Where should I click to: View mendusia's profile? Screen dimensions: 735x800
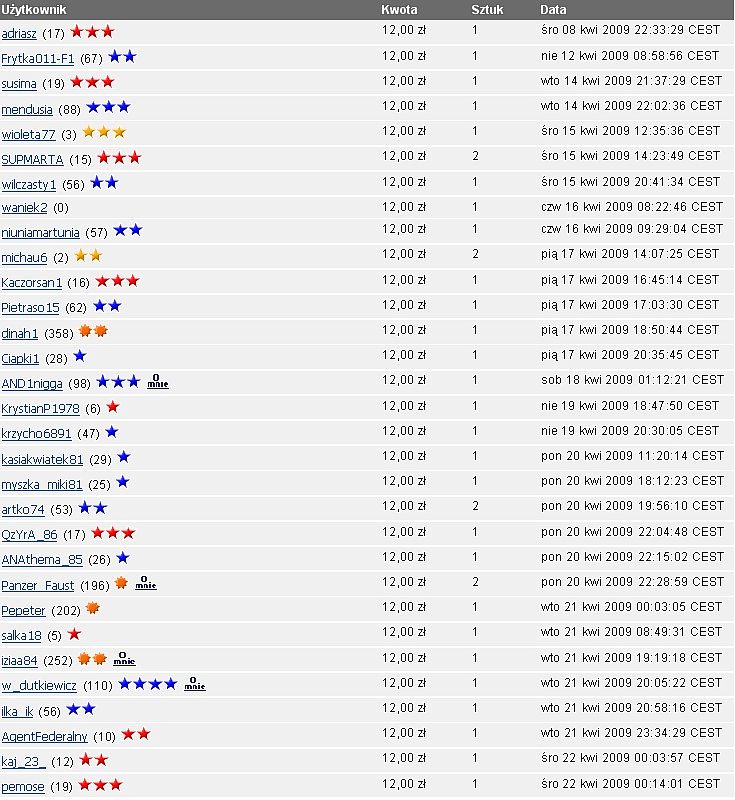pos(27,109)
